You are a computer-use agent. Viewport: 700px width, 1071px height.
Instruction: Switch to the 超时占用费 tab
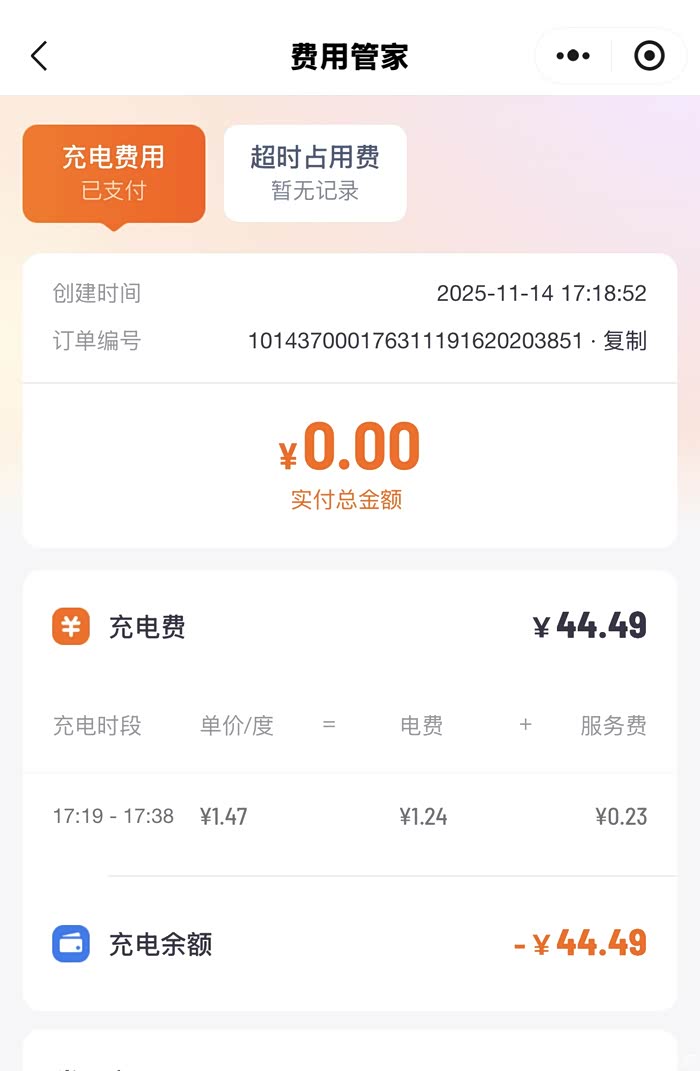coord(315,173)
